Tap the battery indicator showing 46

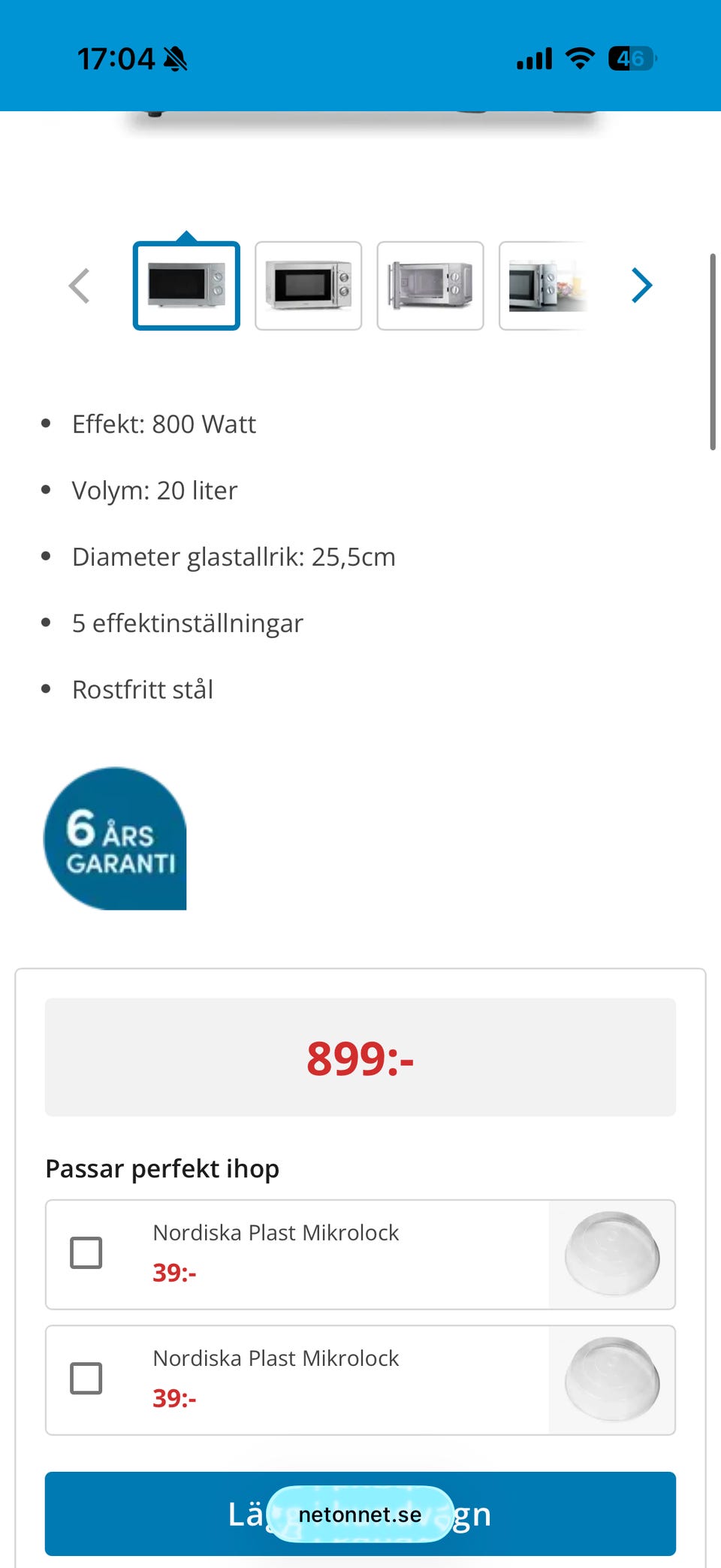coord(631,58)
